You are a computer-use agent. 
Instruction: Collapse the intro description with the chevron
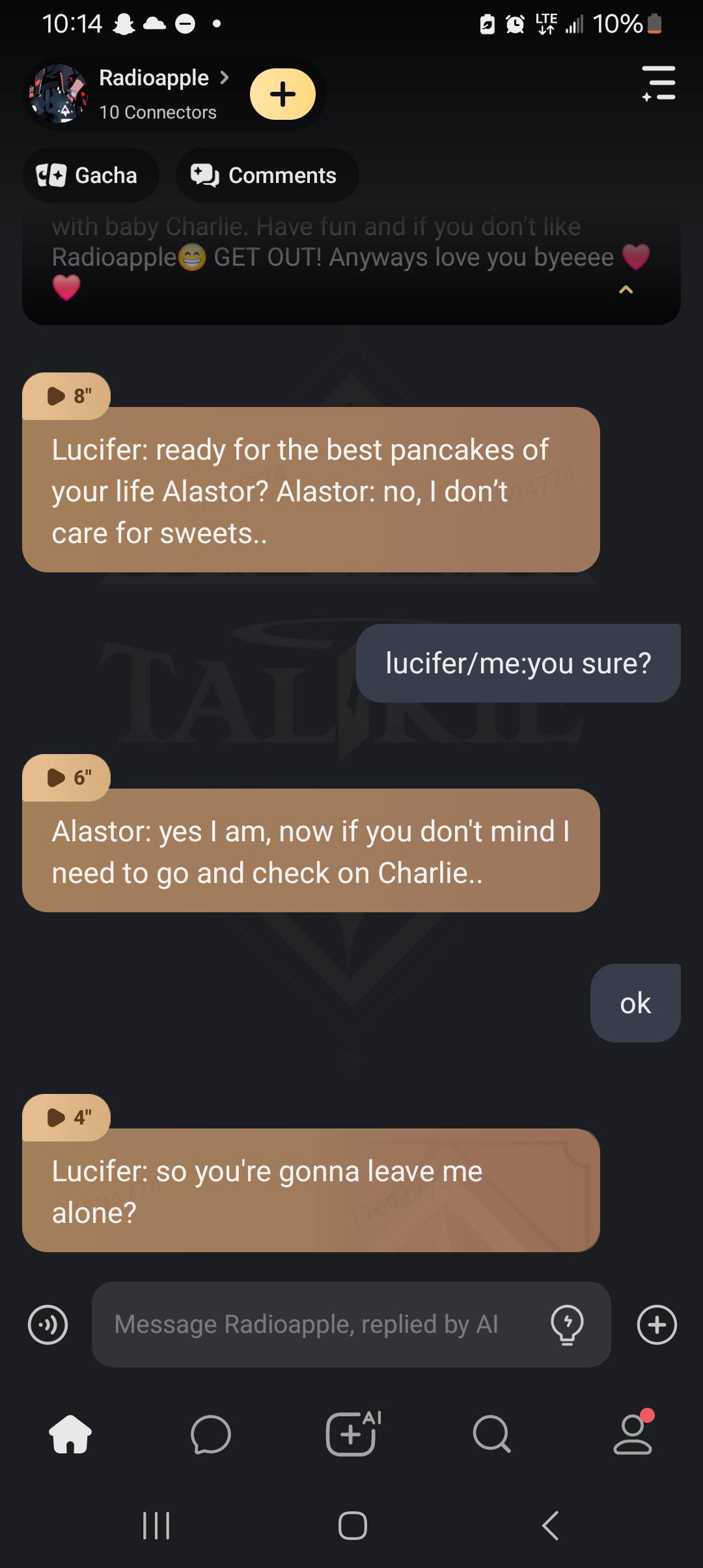626,290
